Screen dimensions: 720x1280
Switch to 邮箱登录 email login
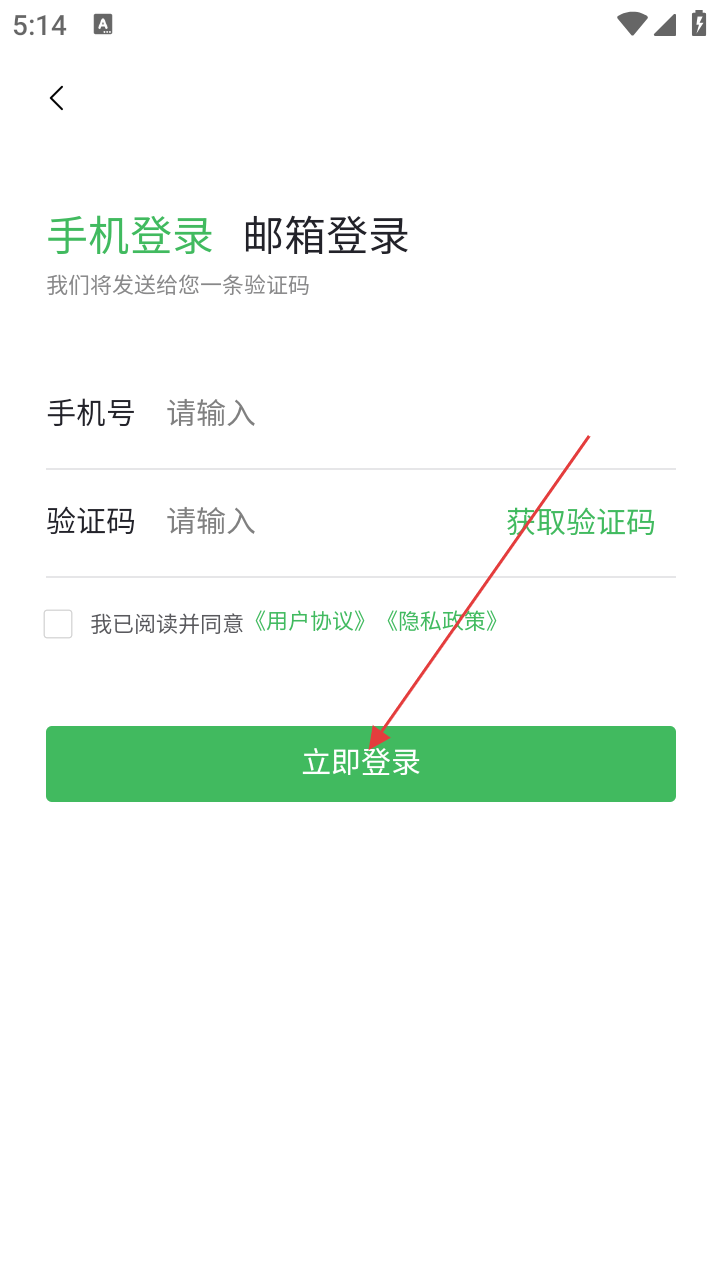coord(326,236)
